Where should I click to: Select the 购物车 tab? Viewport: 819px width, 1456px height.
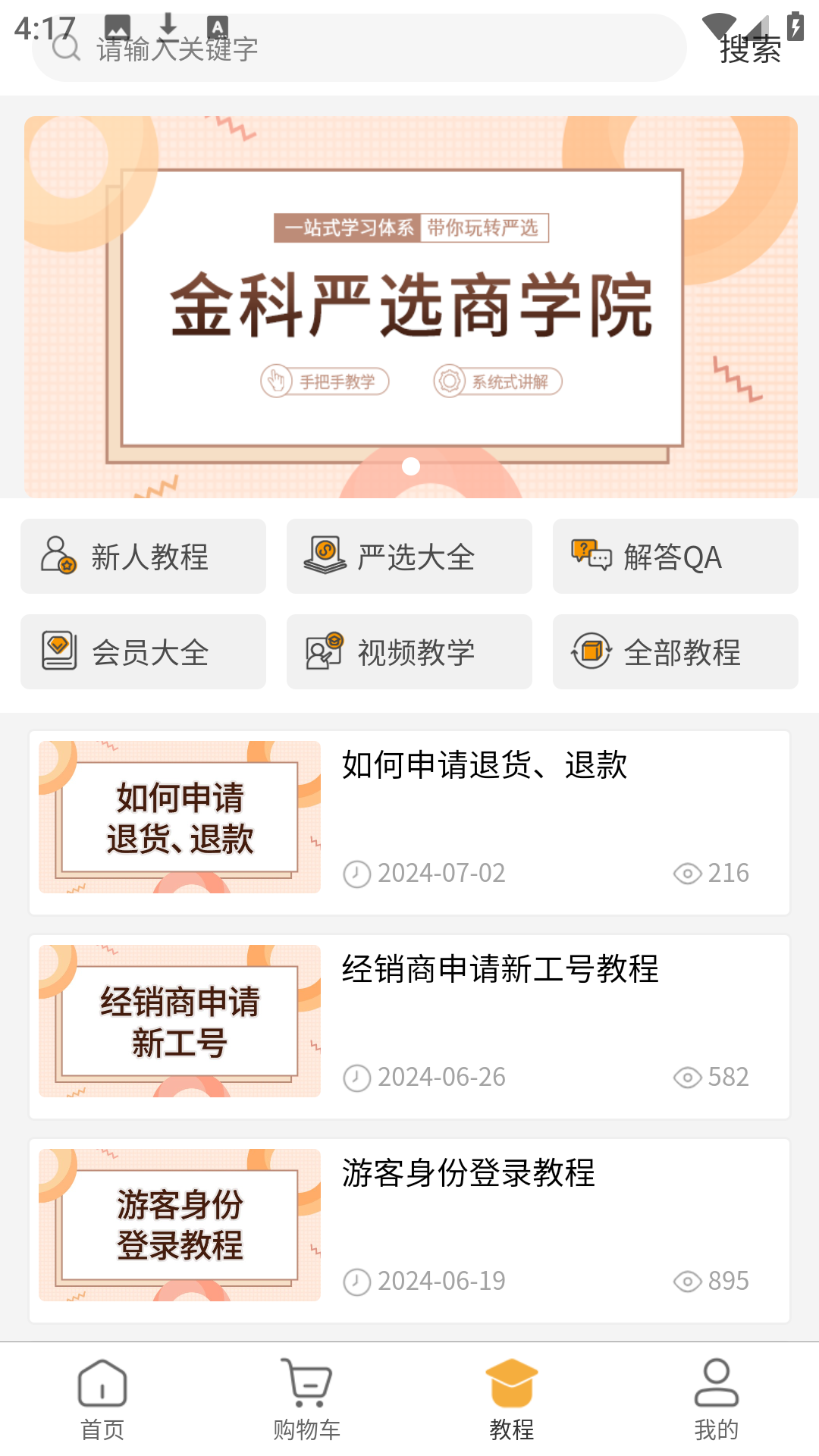coord(306,1401)
